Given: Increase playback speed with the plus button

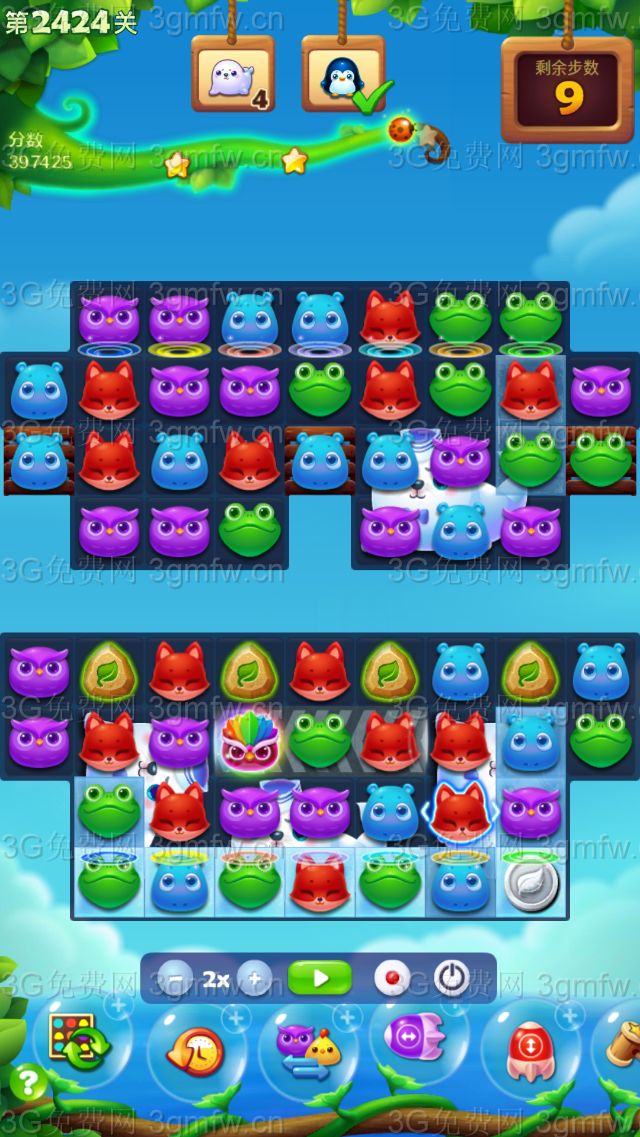Looking at the screenshot, I should pyautogui.click(x=255, y=978).
